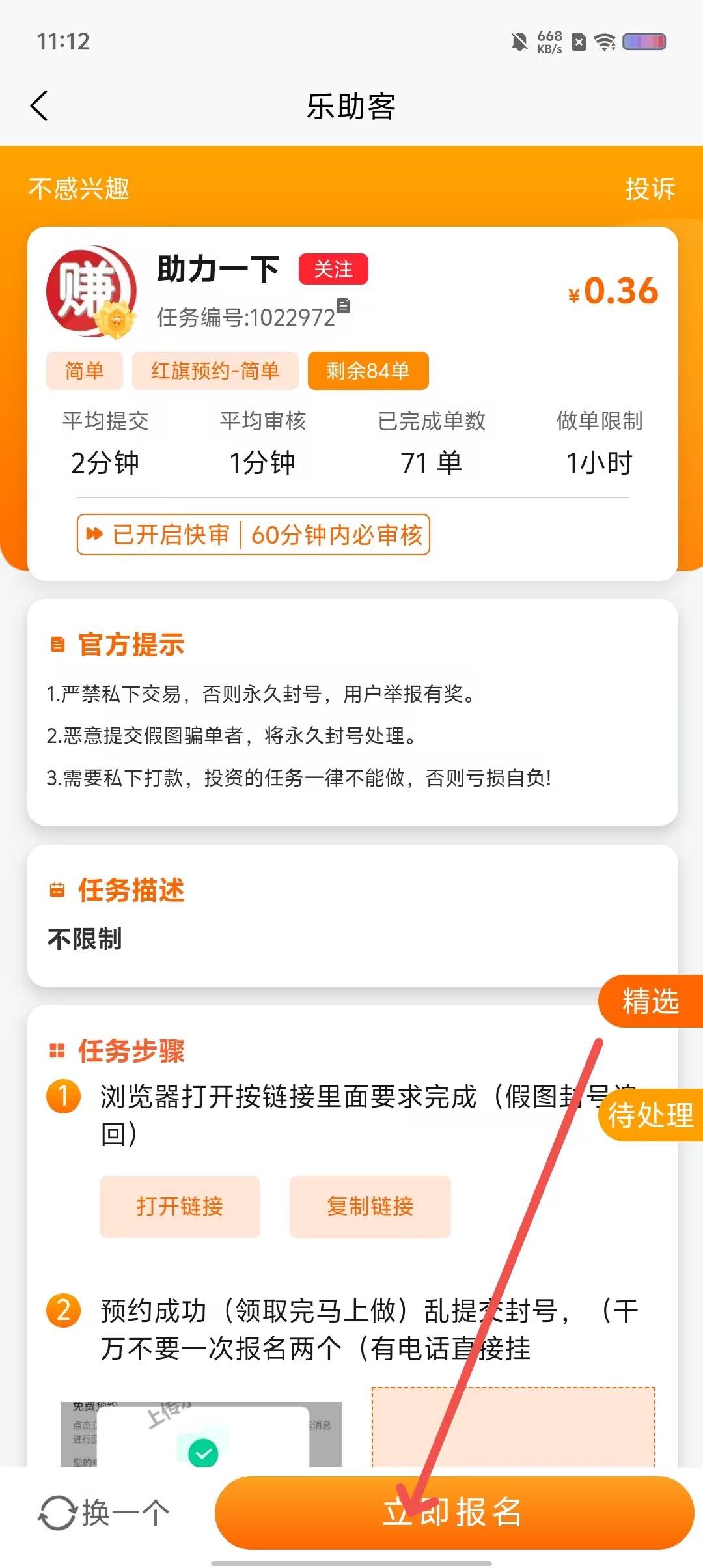Image resolution: width=703 pixels, height=1568 pixels.
Task: Sign up now with 立即报名
Action: point(454,1512)
